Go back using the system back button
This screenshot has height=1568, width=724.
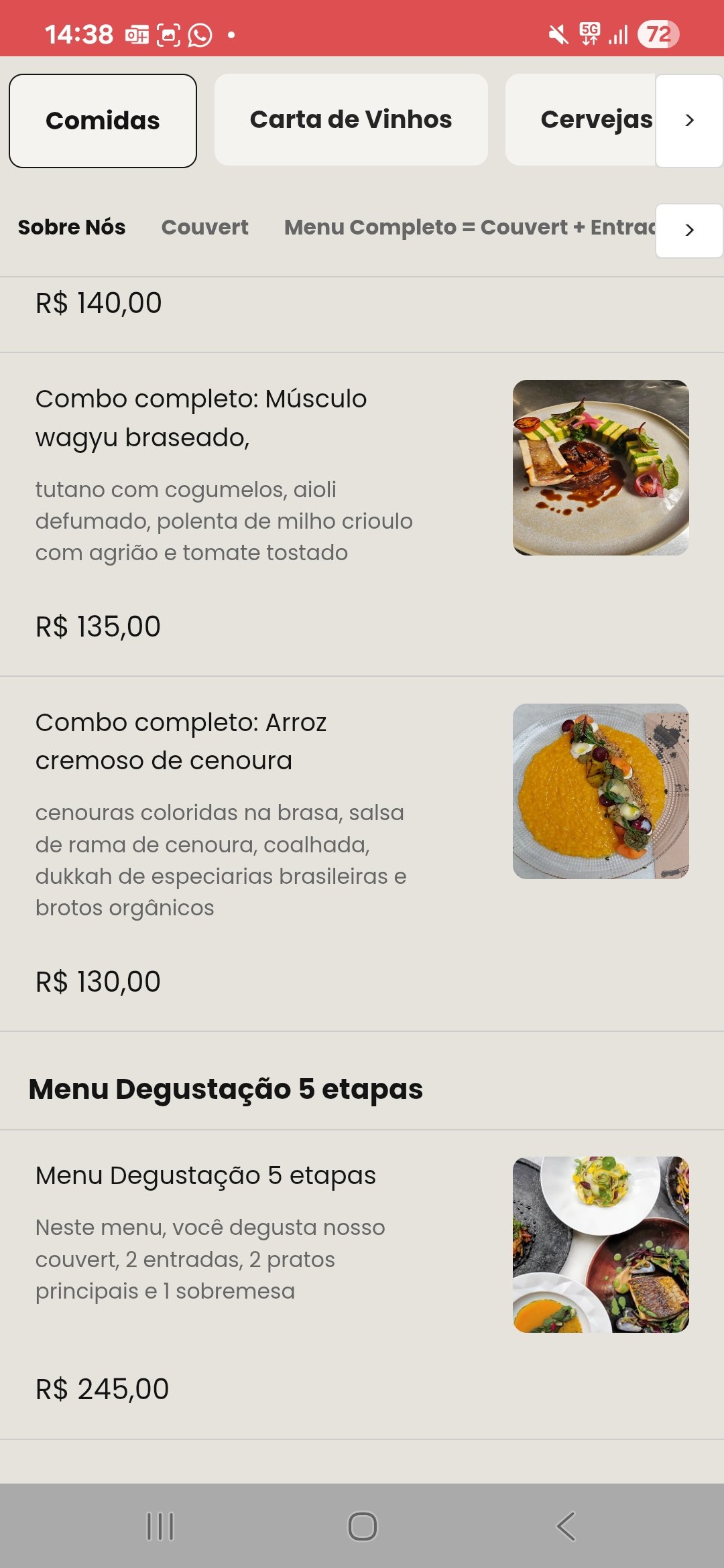(x=566, y=1526)
